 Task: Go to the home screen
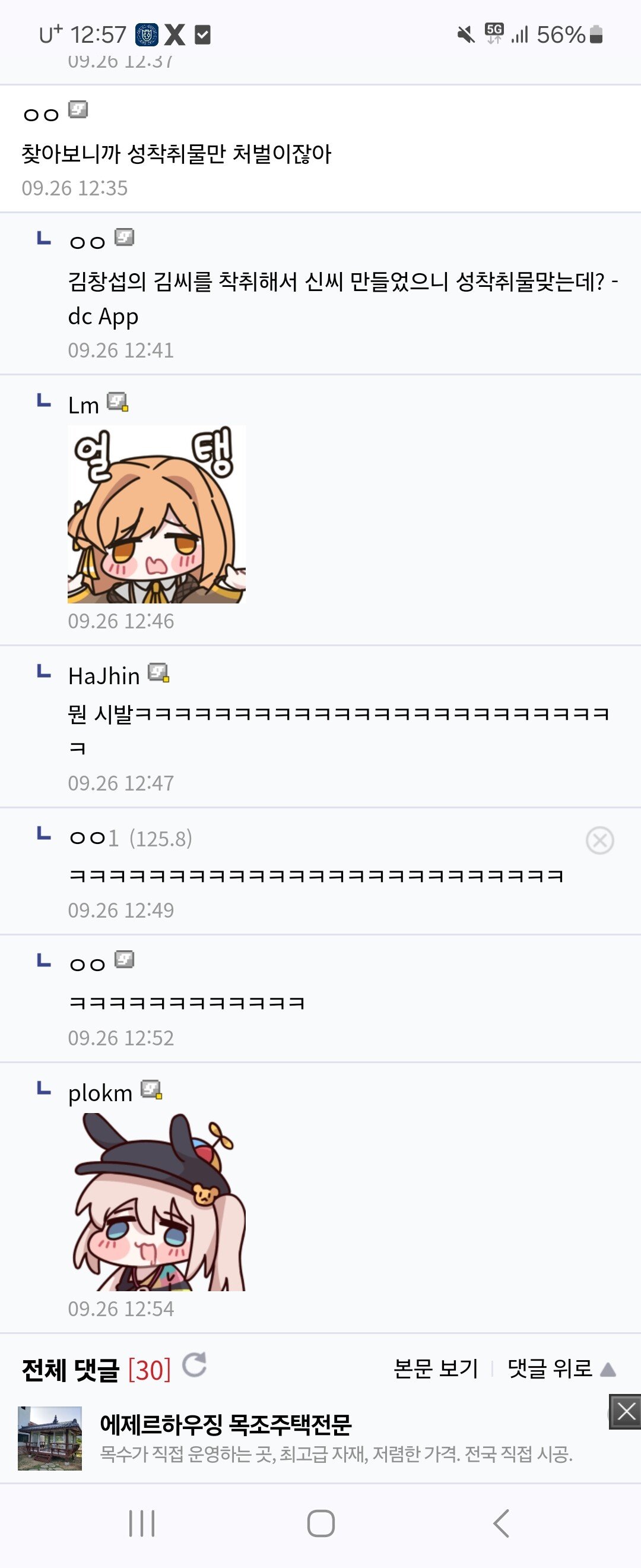click(x=320, y=1523)
